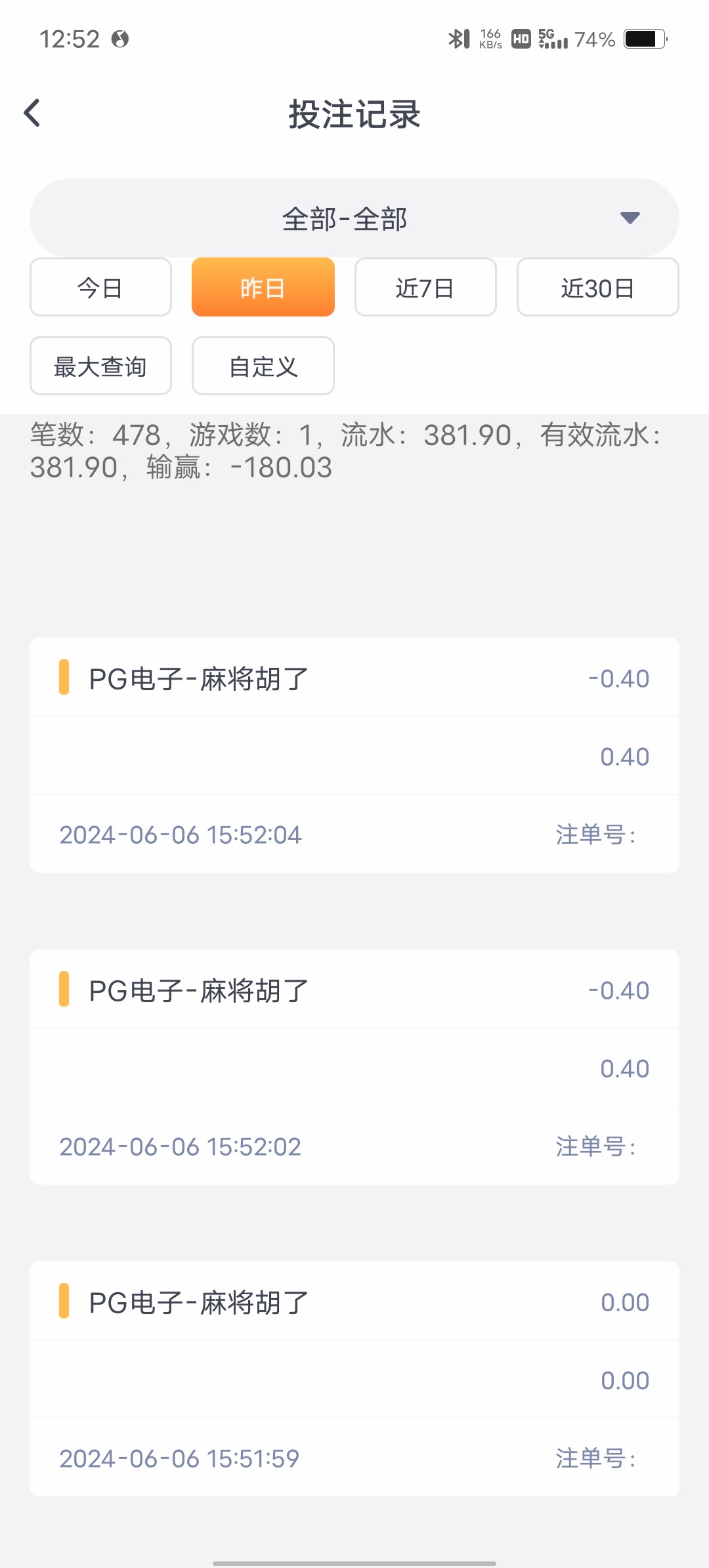
Task: Open the bet record from 15:52:02
Action: click(x=354, y=1067)
